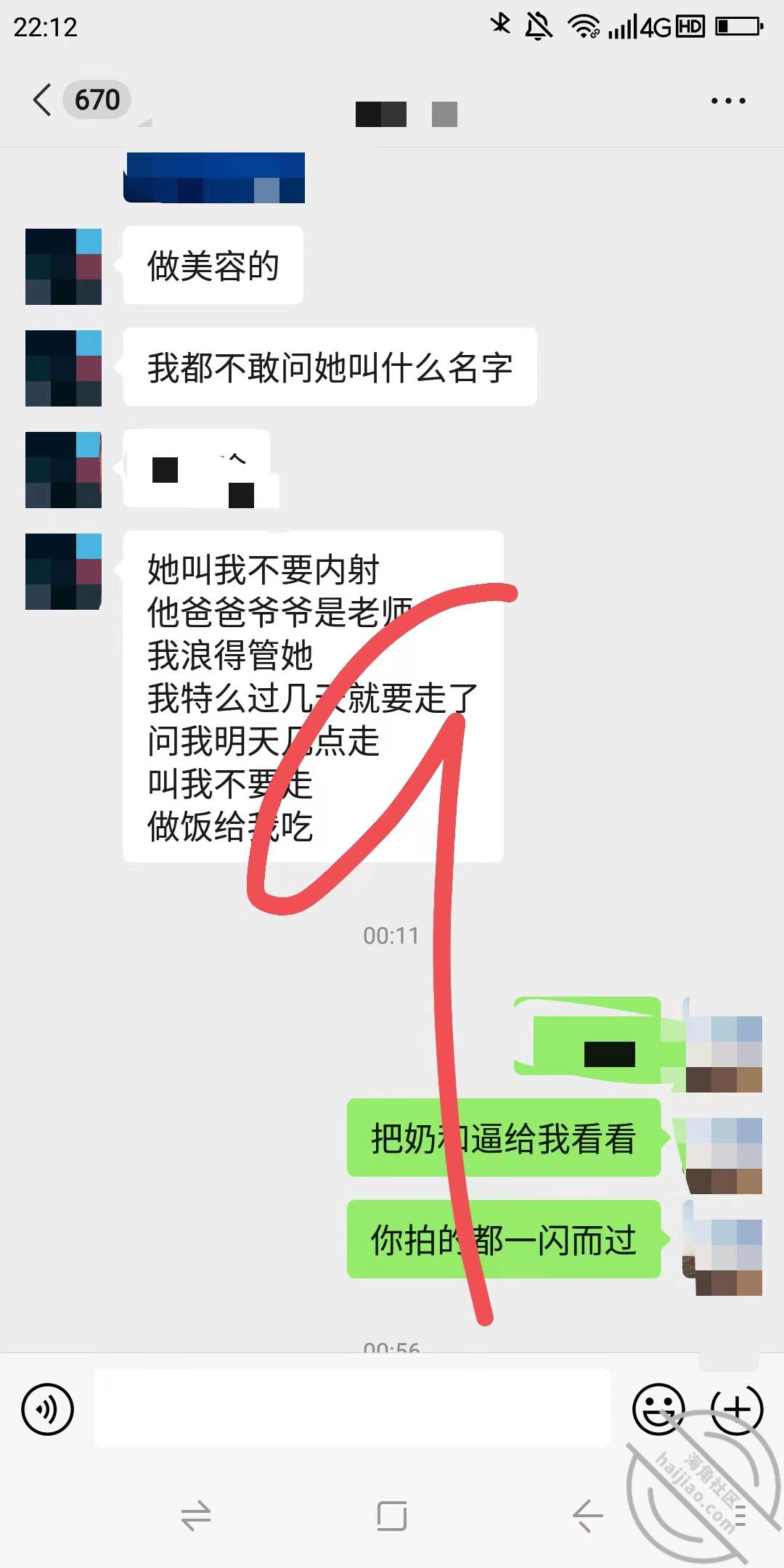The width and height of the screenshot is (784, 1568).
Task: Open the emoji sticker panel
Action: 659,1410
